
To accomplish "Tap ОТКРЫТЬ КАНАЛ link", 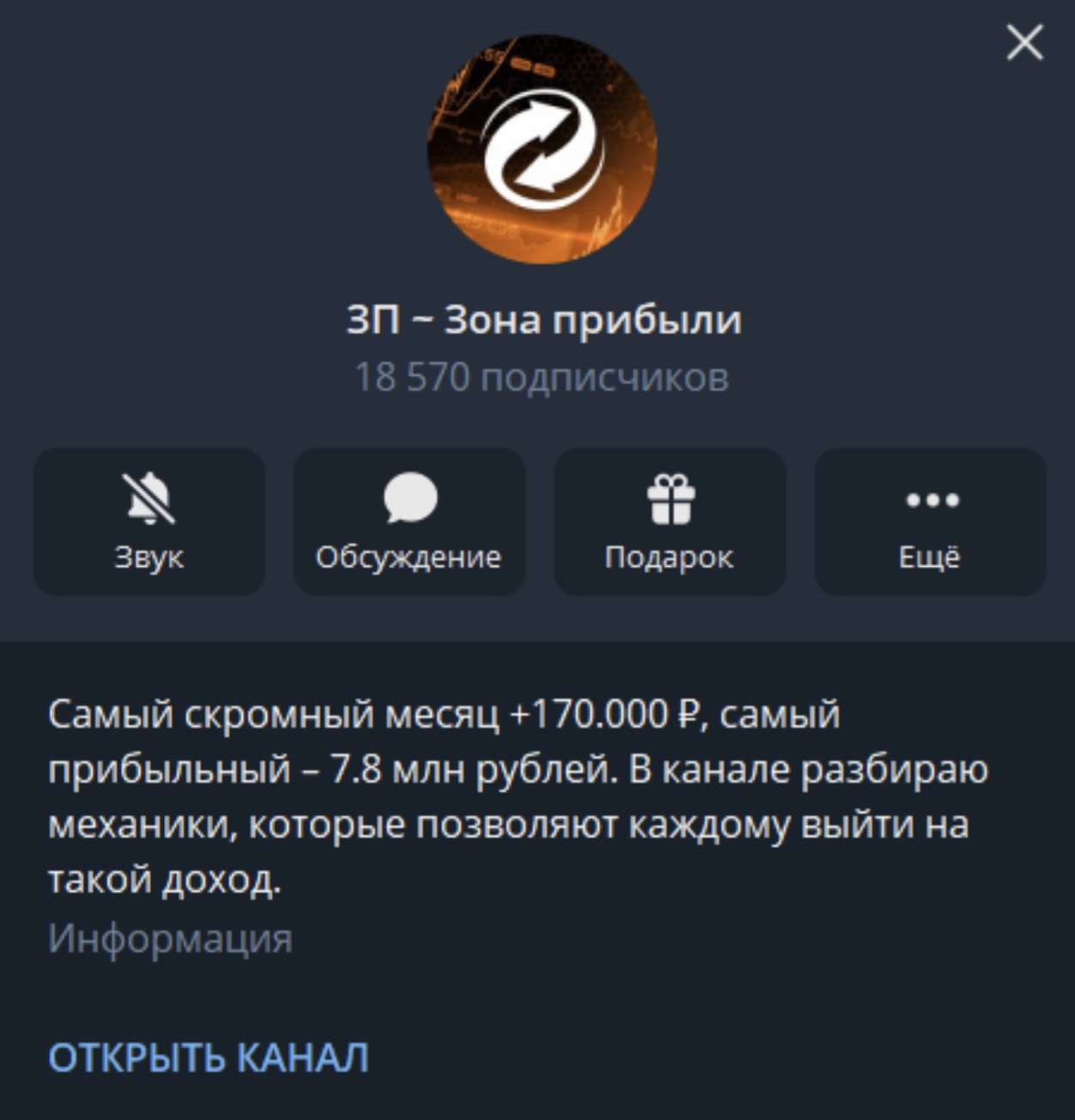I will pos(208,1057).
